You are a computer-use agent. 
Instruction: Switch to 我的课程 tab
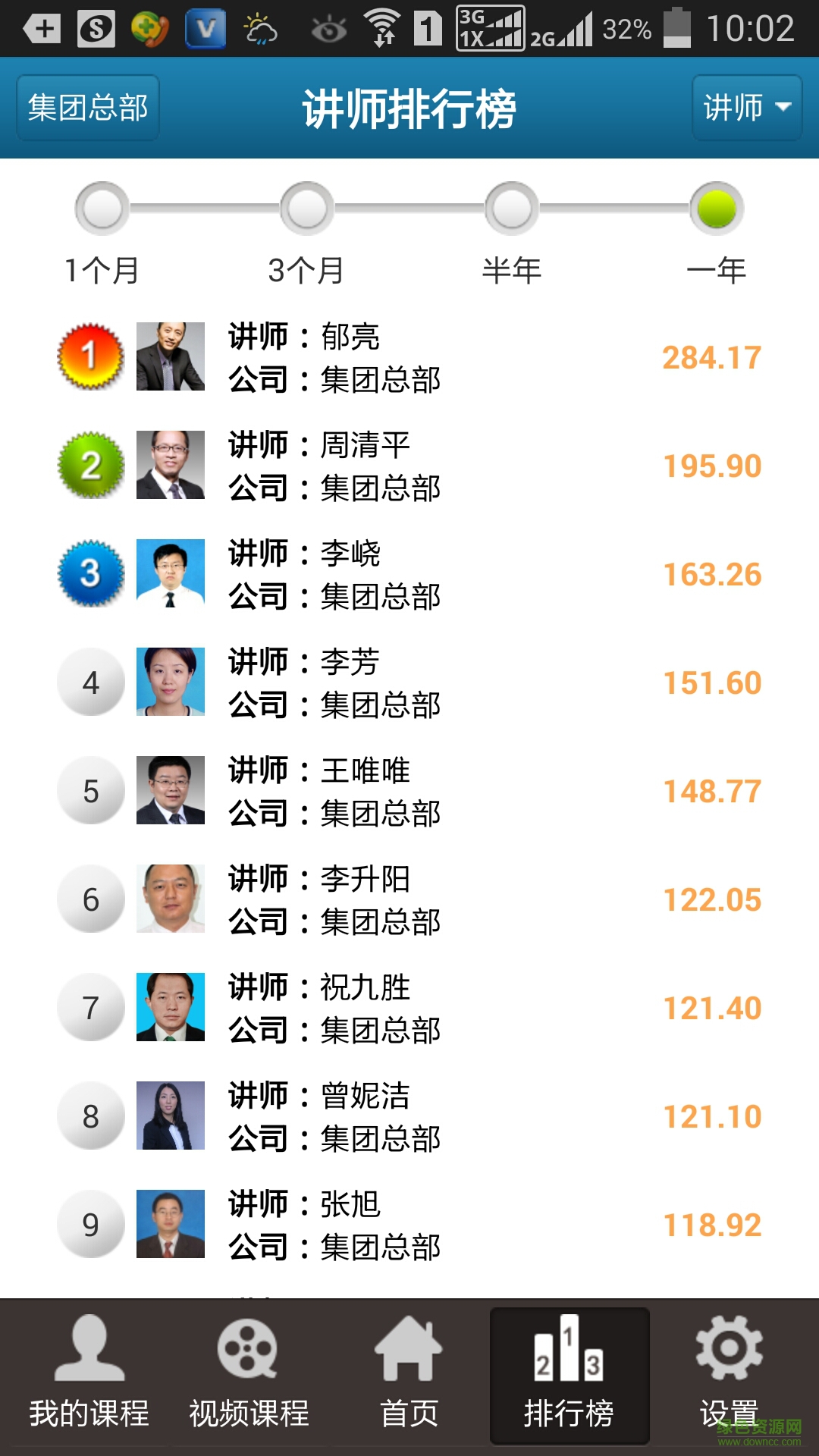(x=89, y=1374)
